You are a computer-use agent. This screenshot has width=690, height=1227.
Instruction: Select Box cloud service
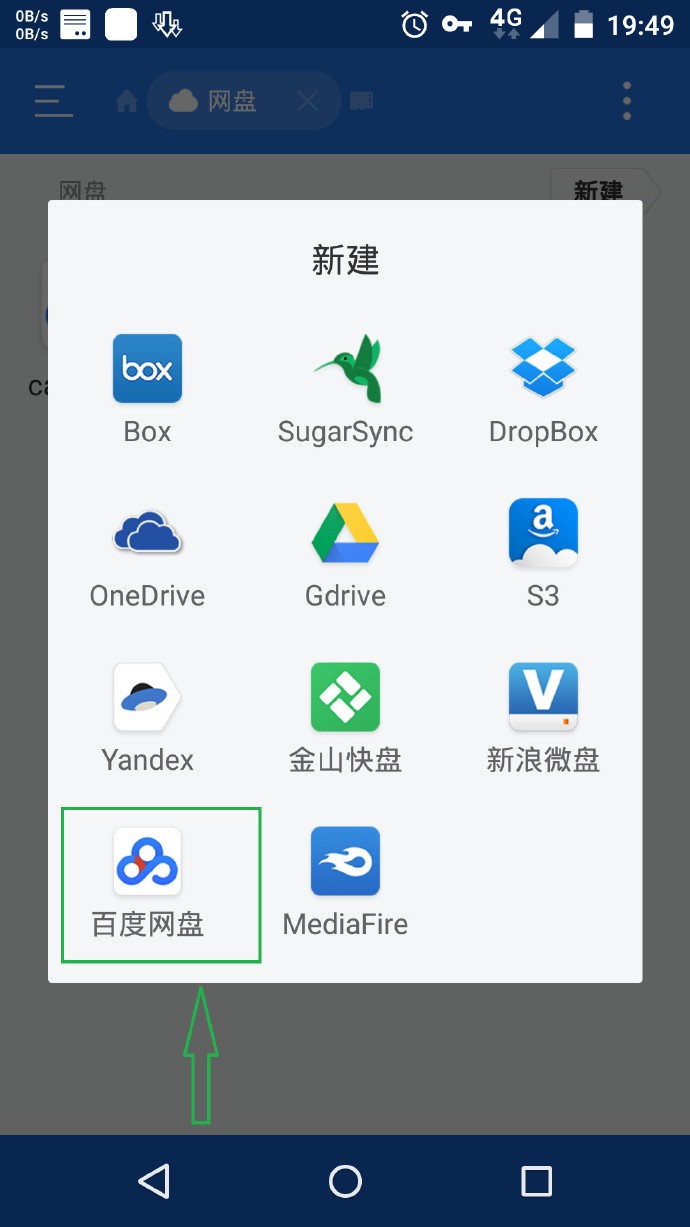tap(147, 389)
